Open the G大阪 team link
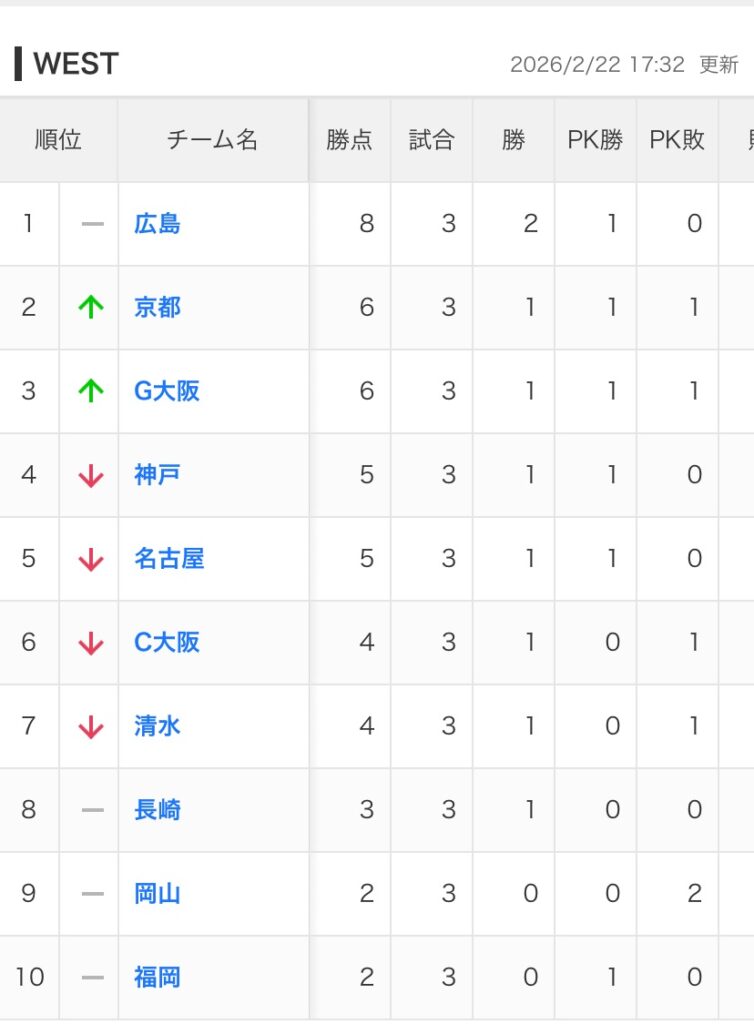This screenshot has width=754, height=1024. 167,391
